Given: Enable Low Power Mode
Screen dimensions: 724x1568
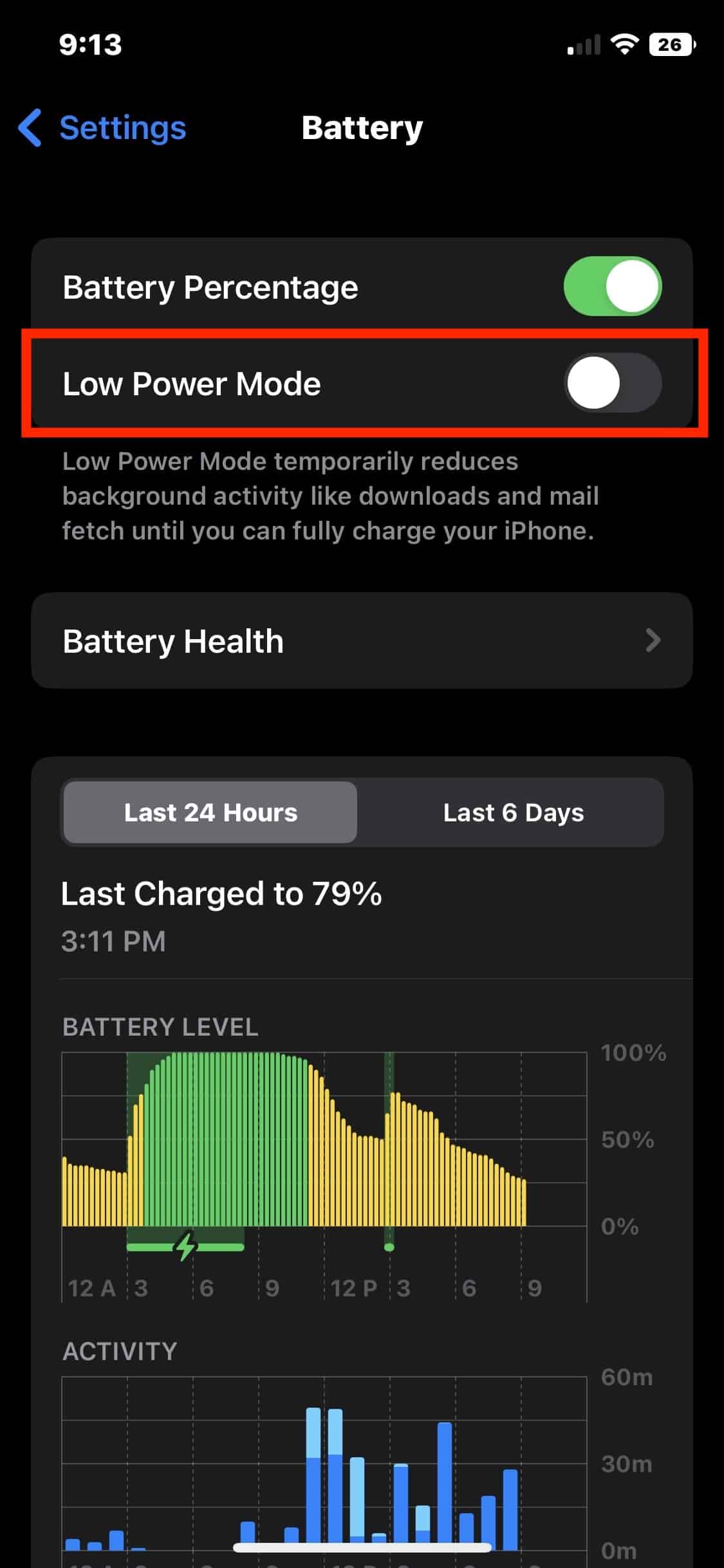Looking at the screenshot, I should [x=612, y=383].
